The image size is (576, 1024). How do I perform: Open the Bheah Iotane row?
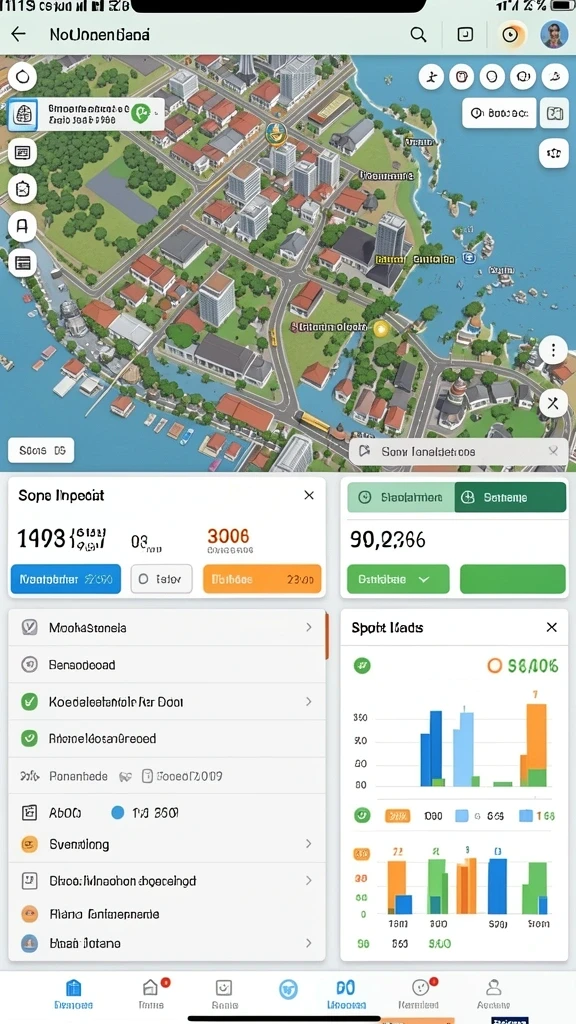pyautogui.click(x=167, y=943)
